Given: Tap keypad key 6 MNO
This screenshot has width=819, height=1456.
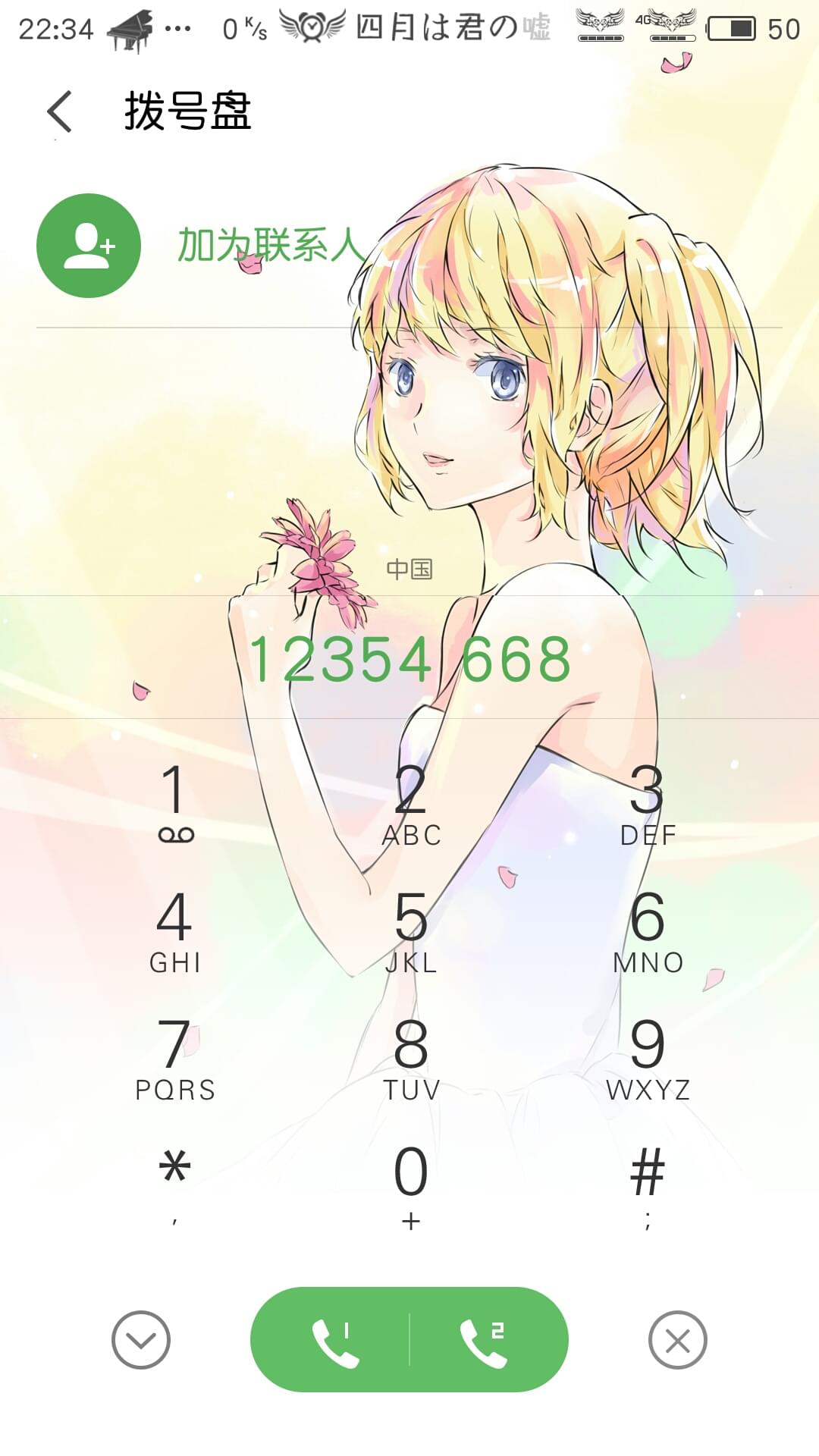Looking at the screenshot, I should 648,932.
